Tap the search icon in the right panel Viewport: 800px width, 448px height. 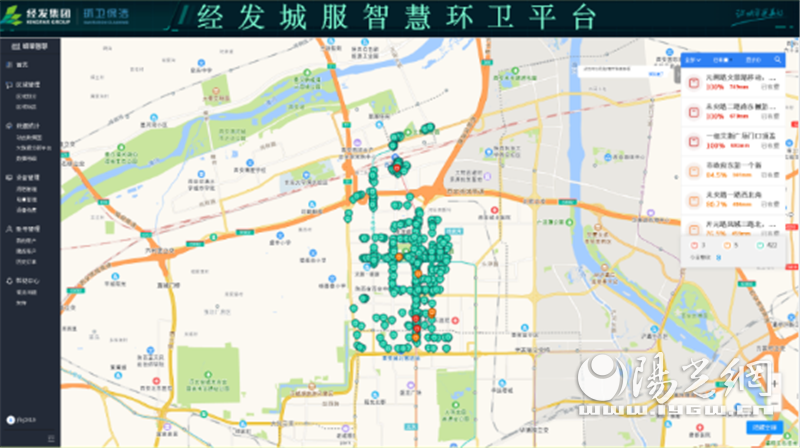pos(779,60)
